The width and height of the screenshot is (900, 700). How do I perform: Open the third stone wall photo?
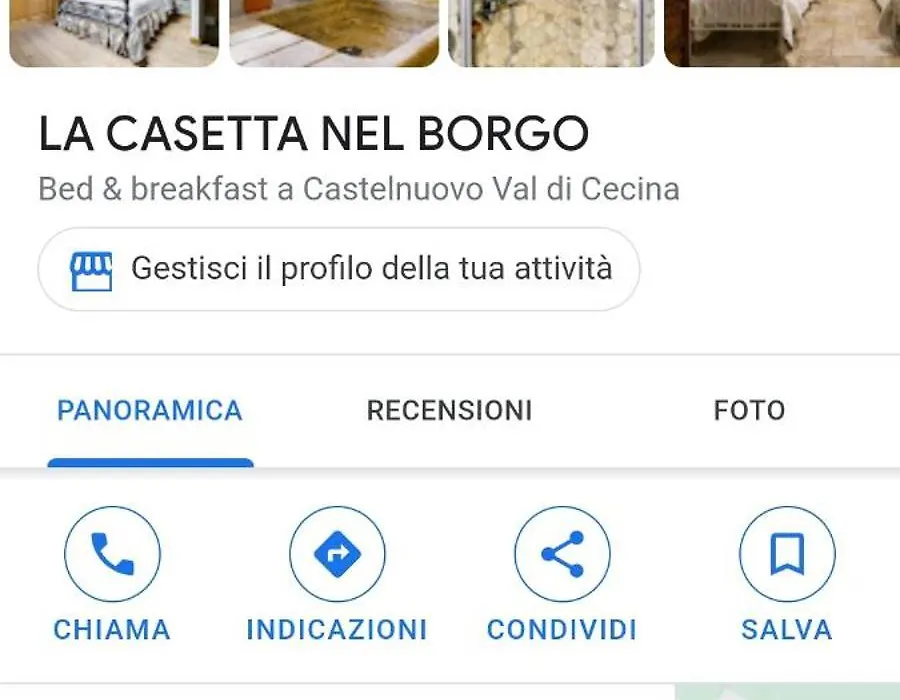coord(551,32)
